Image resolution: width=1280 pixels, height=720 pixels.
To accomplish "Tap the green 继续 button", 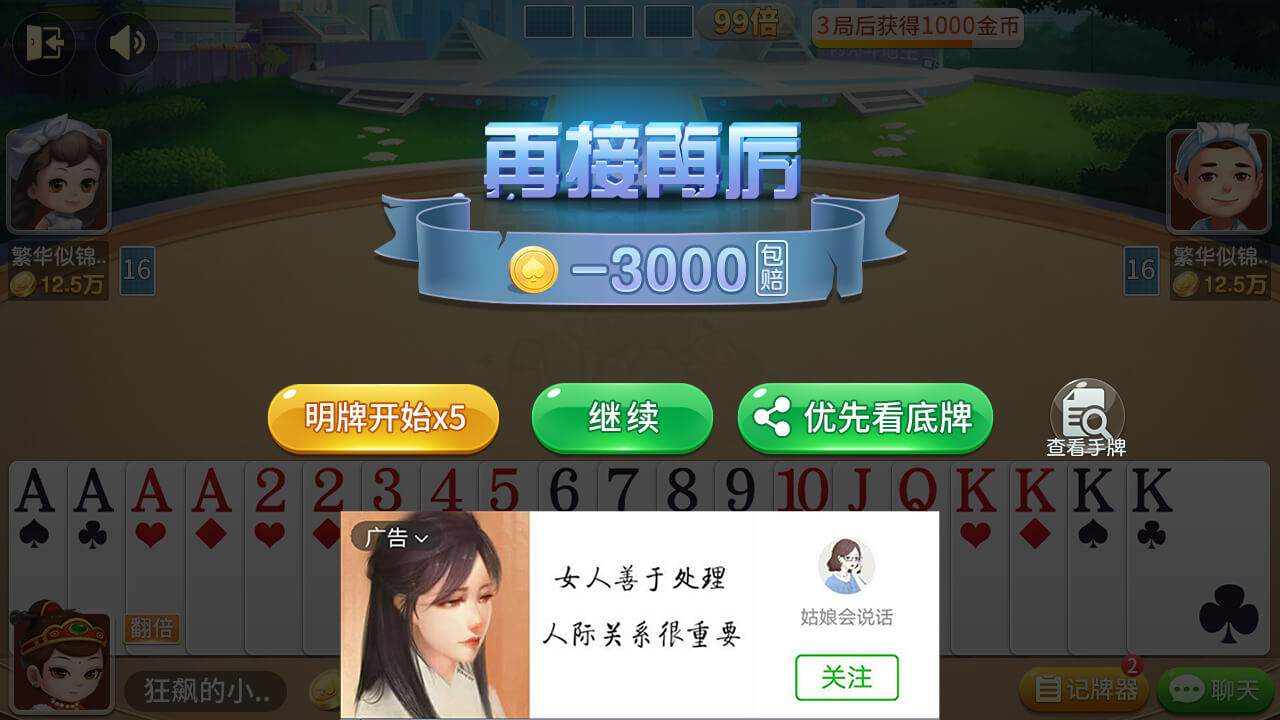I will pyautogui.click(x=622, y=418).
